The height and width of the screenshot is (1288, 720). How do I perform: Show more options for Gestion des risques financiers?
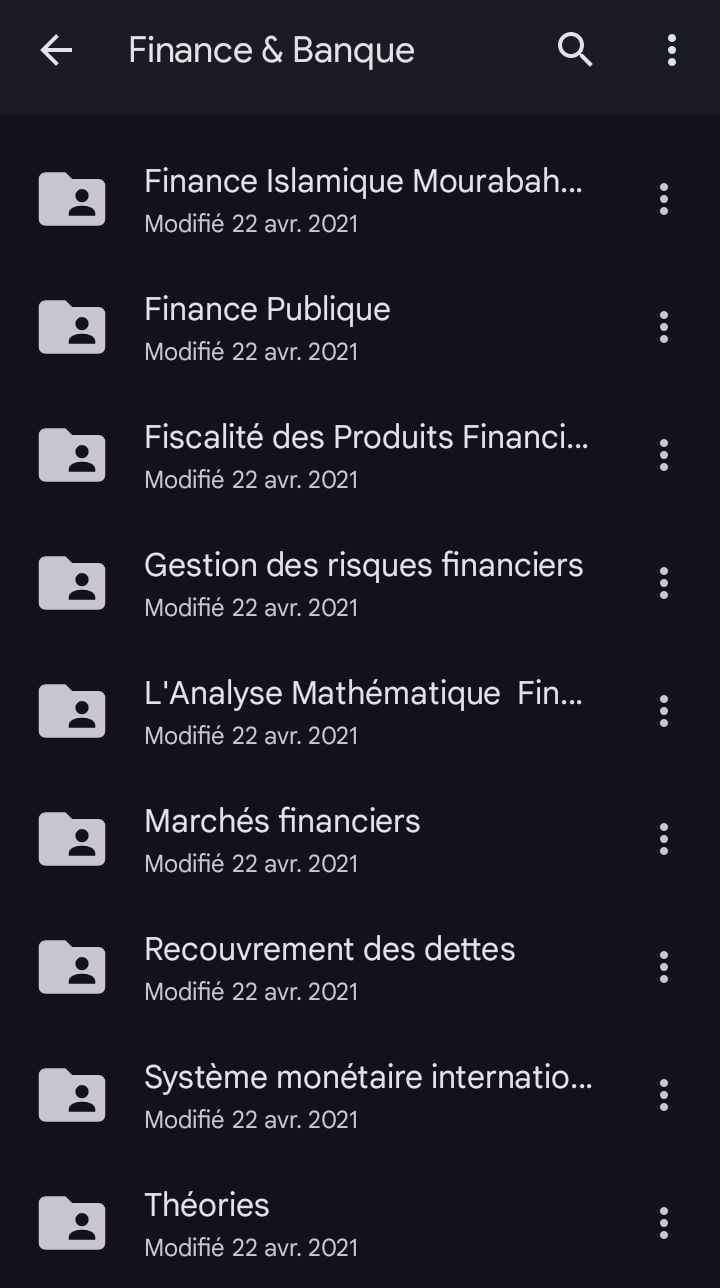663,583
